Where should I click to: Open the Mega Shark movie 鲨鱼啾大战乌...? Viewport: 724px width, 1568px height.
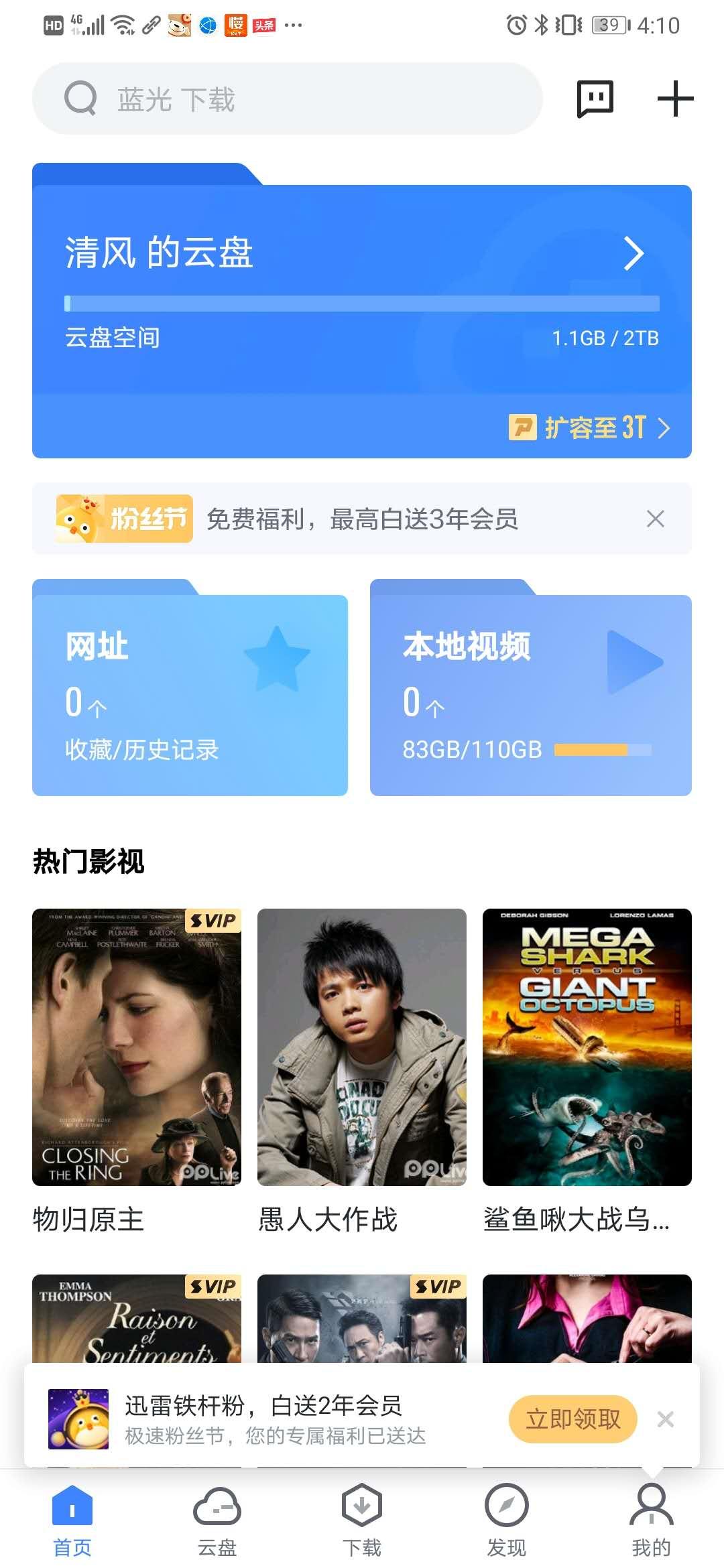click(587, 1047)
